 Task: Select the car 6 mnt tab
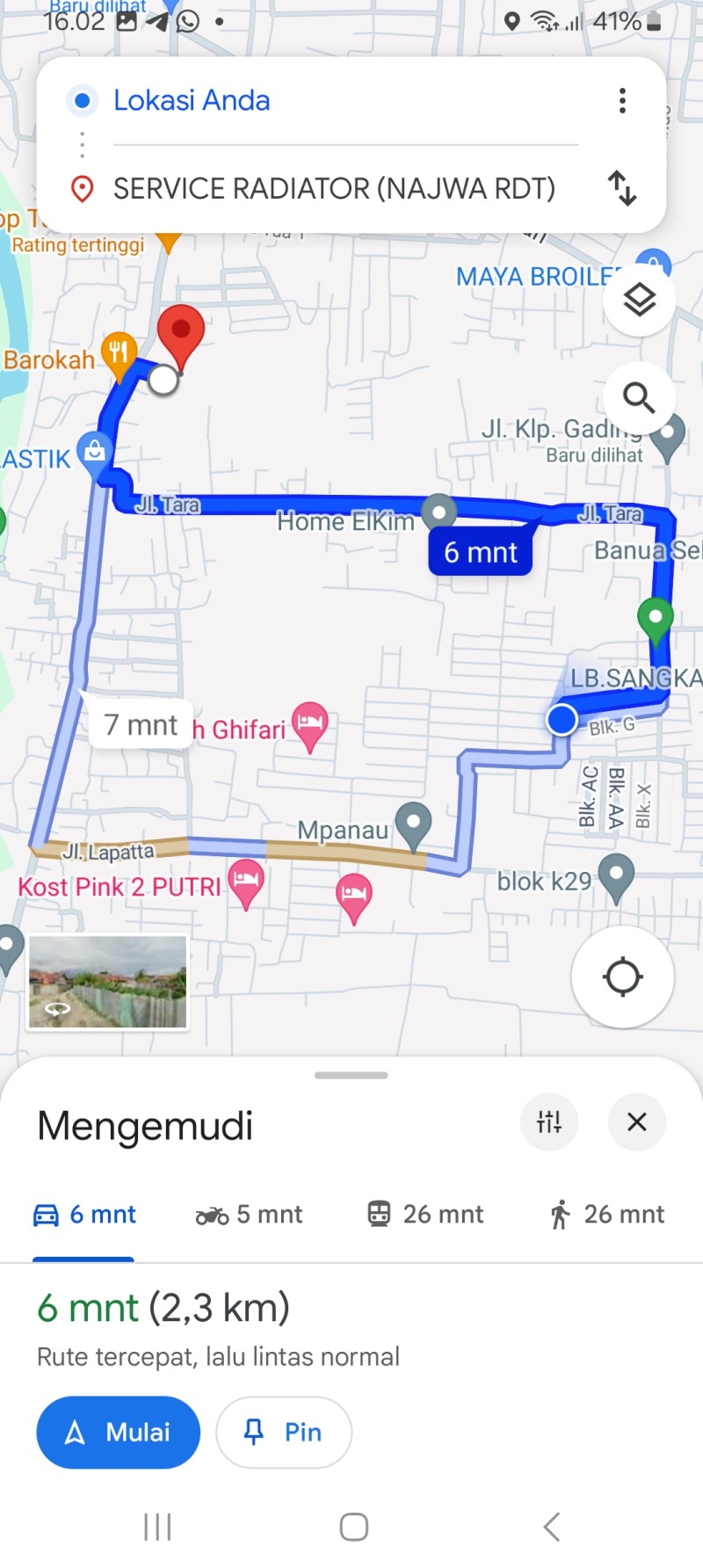(84, 1215)
